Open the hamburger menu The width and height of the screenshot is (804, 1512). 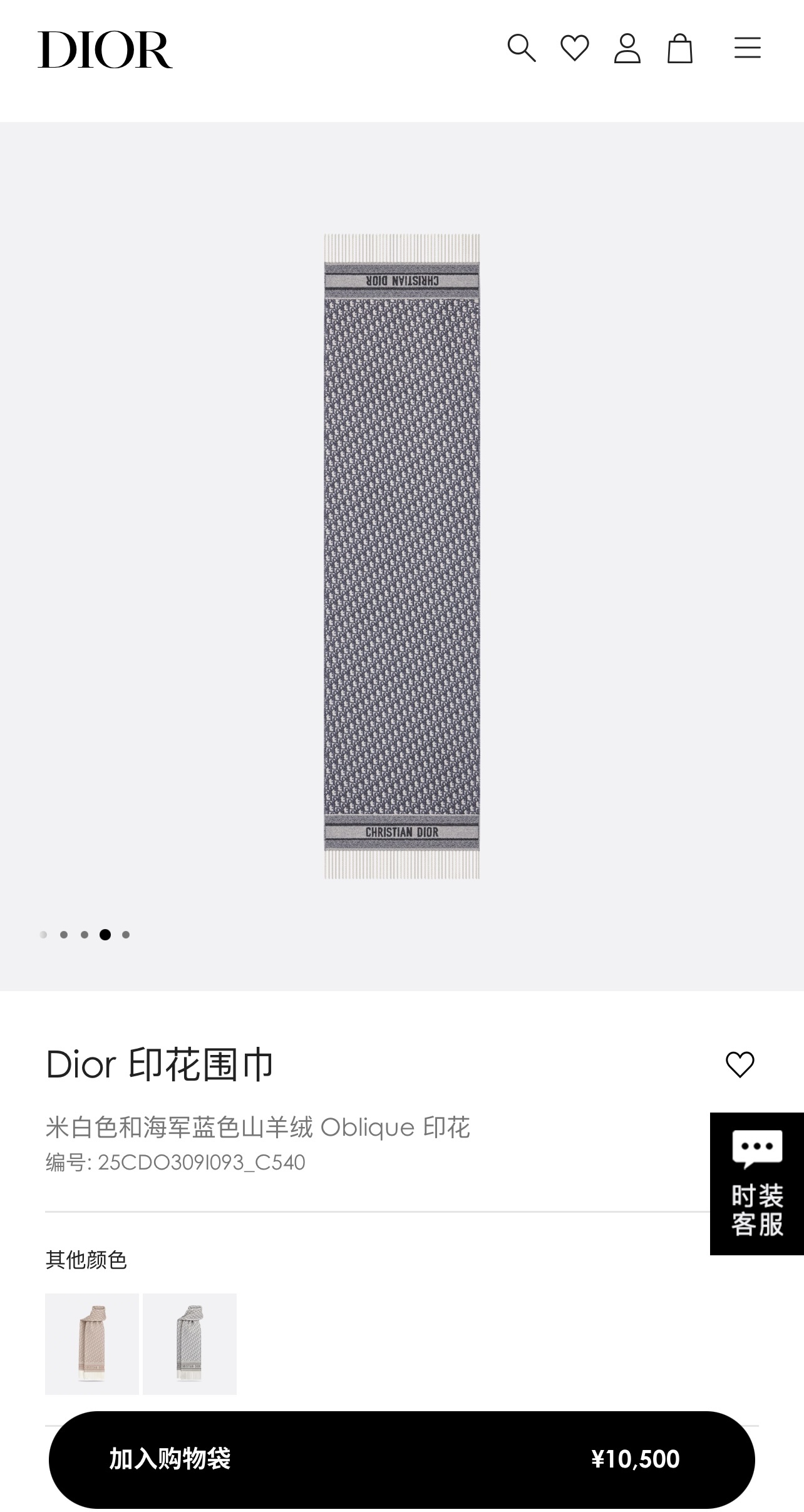747,48
